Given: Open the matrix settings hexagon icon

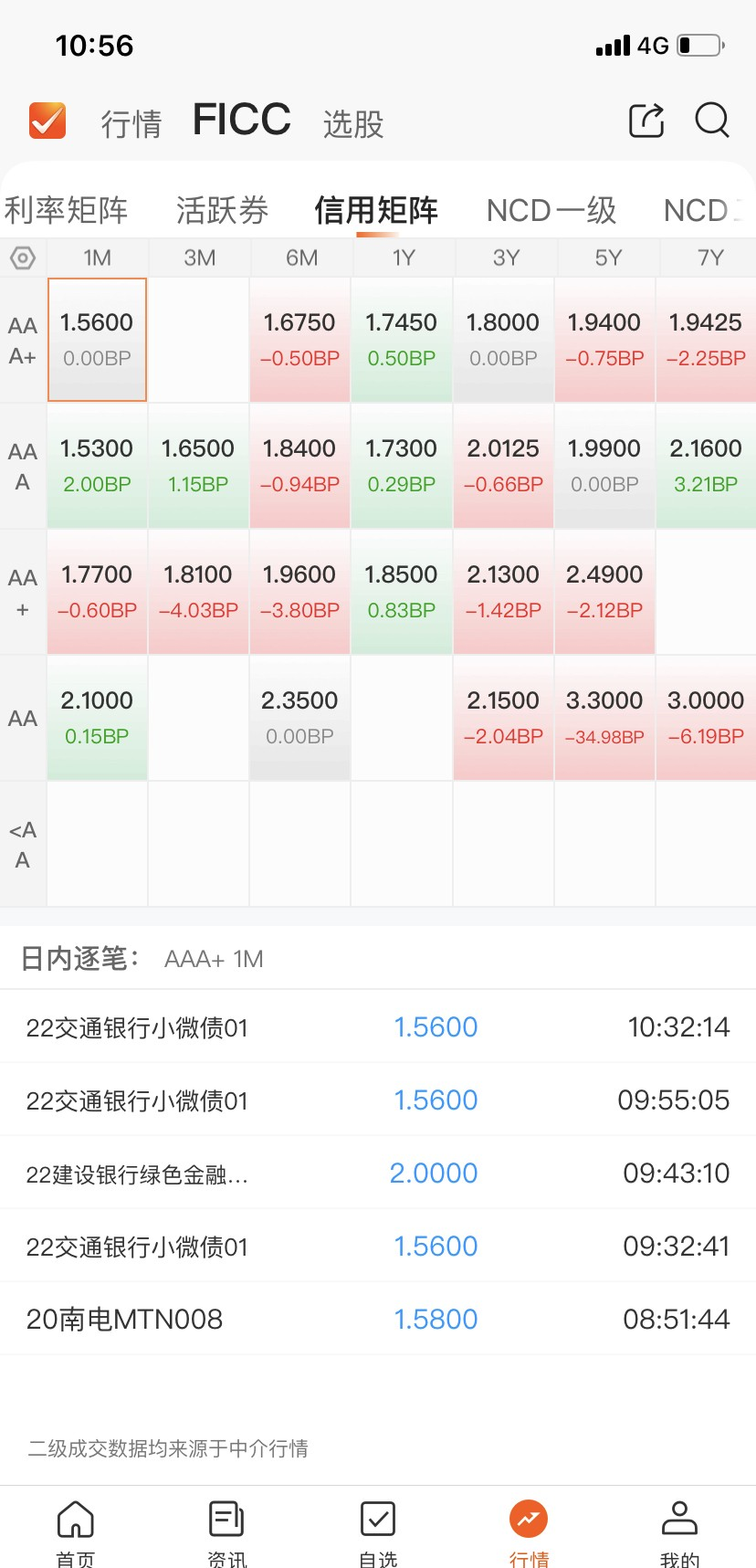Looking at the screenshot, I should [23, 258].
